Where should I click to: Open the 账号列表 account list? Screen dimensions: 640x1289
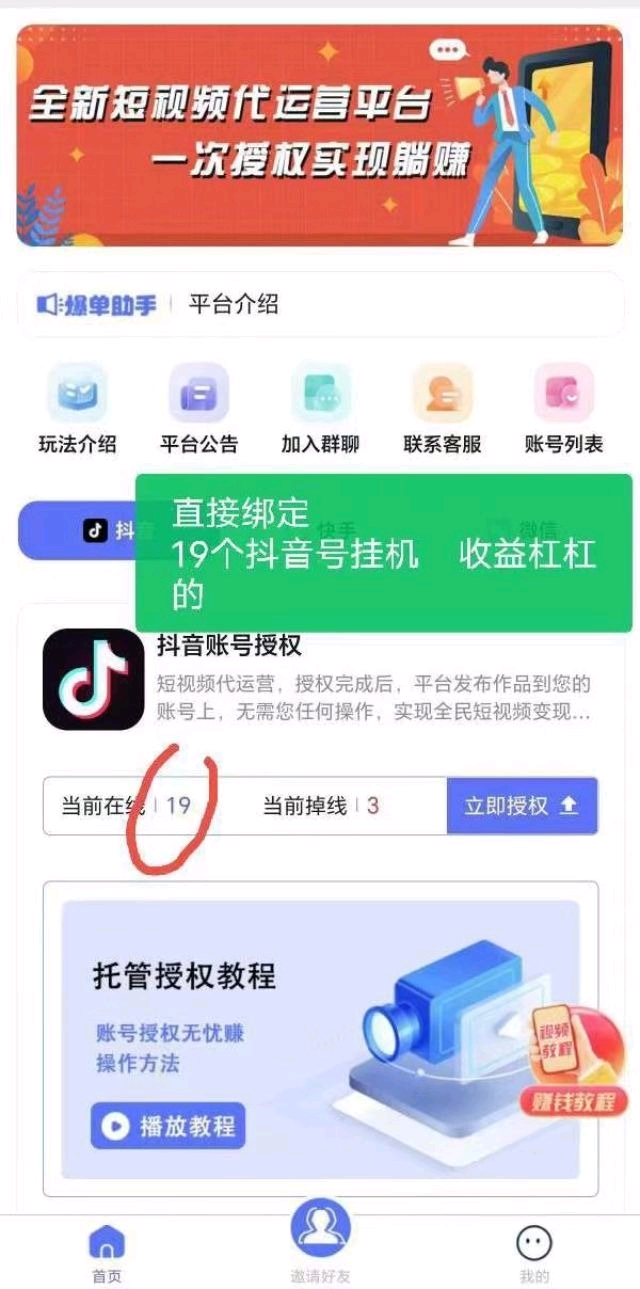coord(564,410)
